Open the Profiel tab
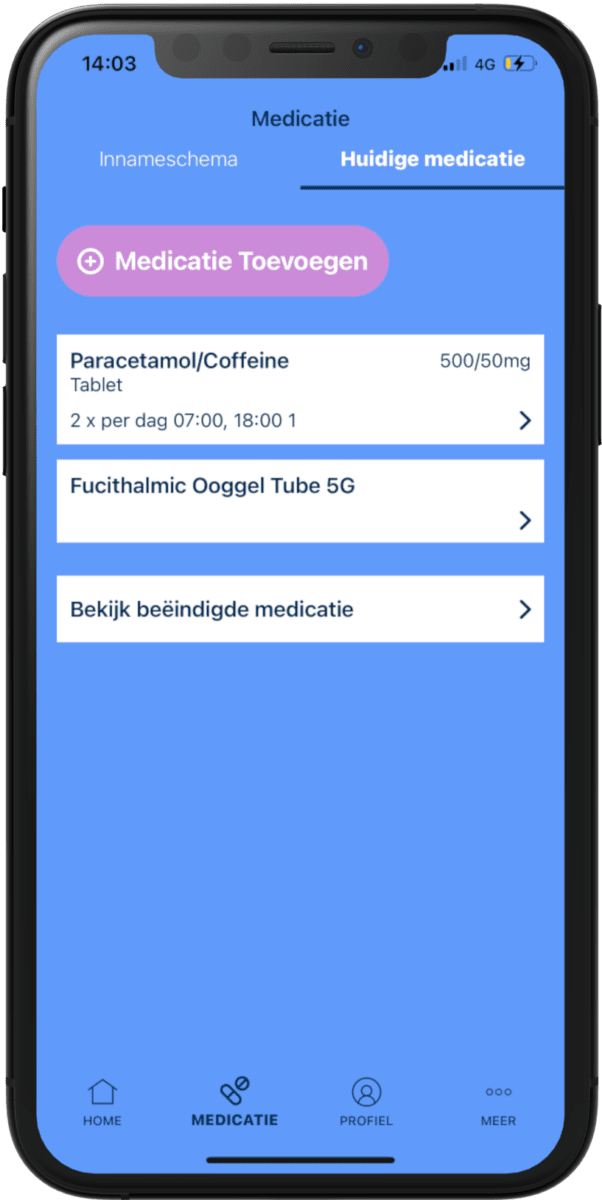Screen dimensions: 602x1200 (x=367, y=1102)
